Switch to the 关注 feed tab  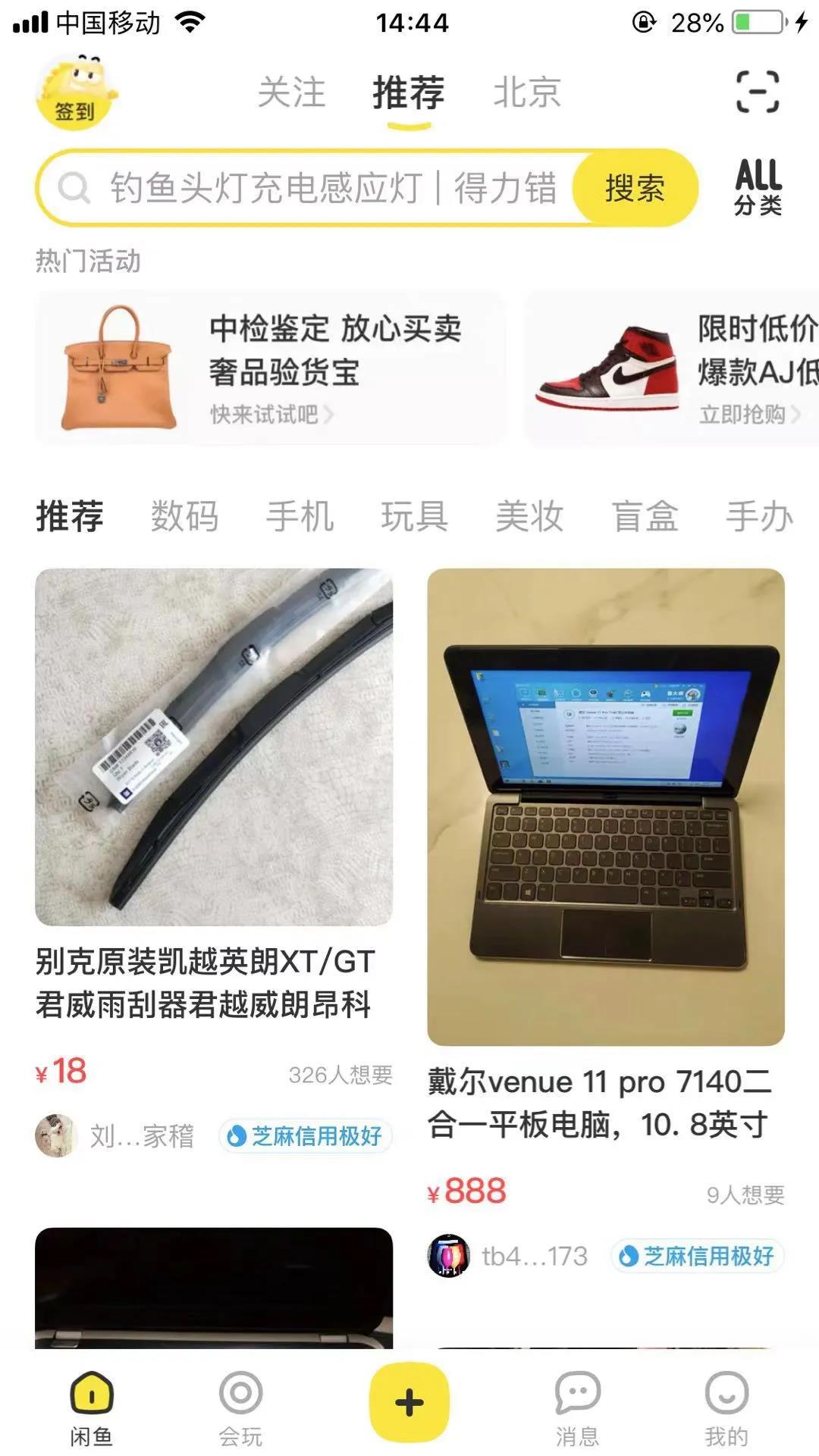293,92
